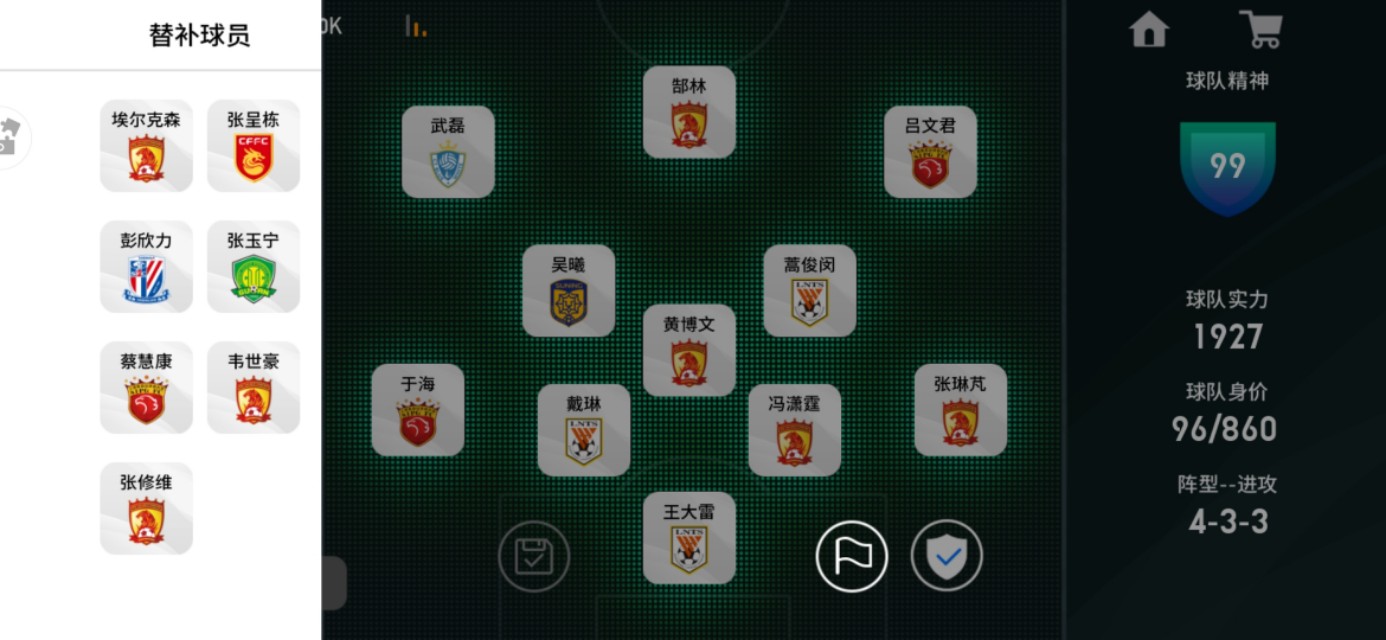Image resolution: width=1386 pixels, height=640 pixels.
Task: Choose substitute 彭欣力 card
Action: [146, 267]
